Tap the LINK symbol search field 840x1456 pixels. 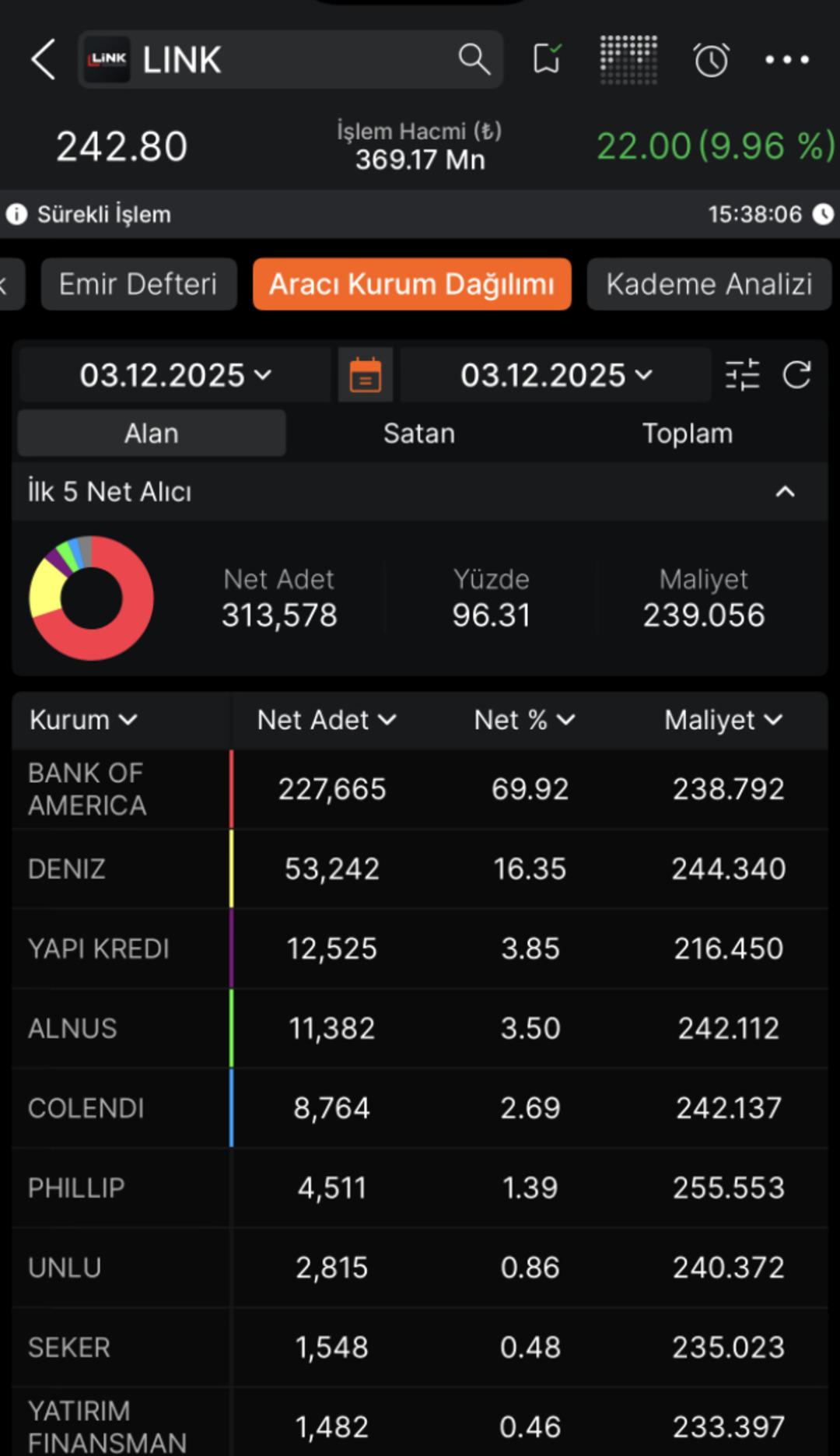click(233, 59)
